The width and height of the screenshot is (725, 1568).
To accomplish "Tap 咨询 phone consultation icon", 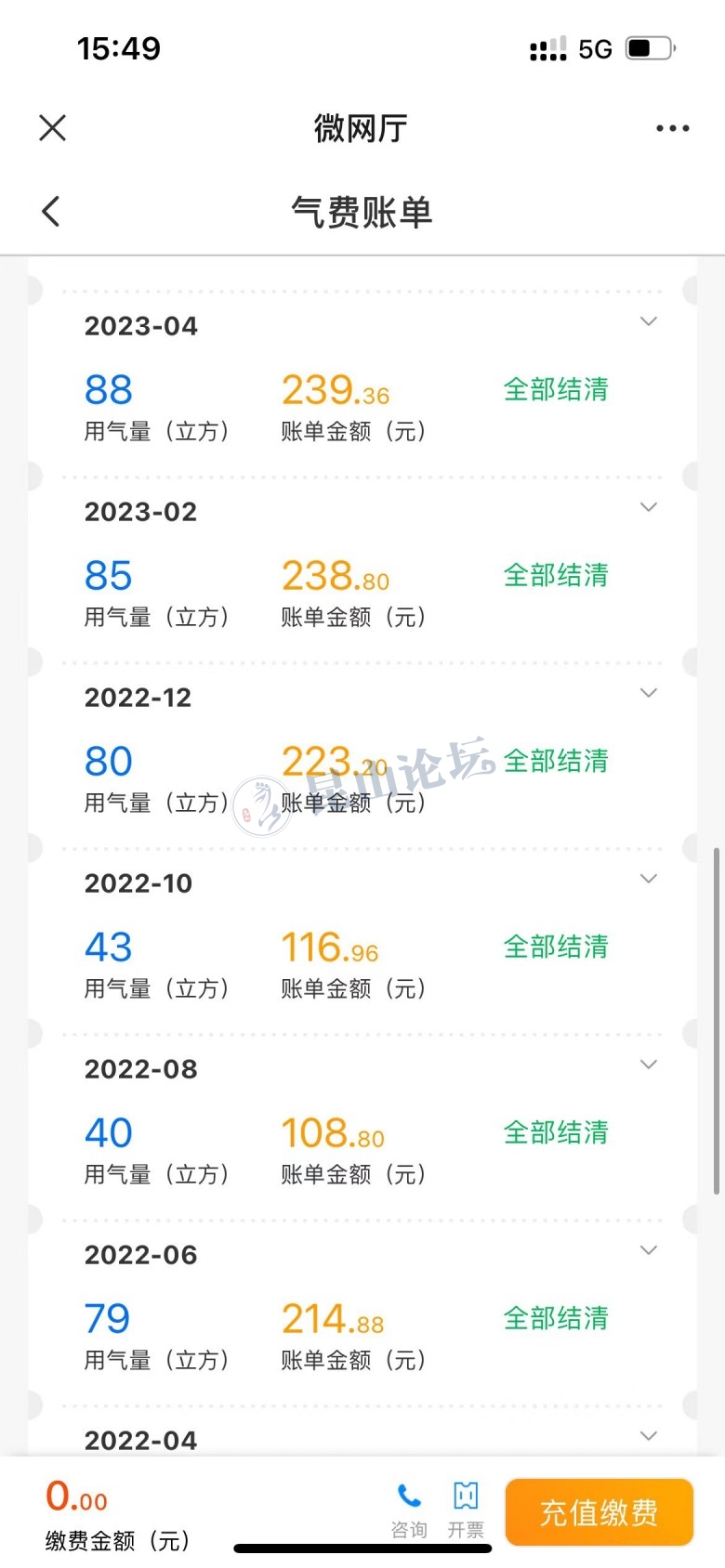I will (x=409, y=1510).
